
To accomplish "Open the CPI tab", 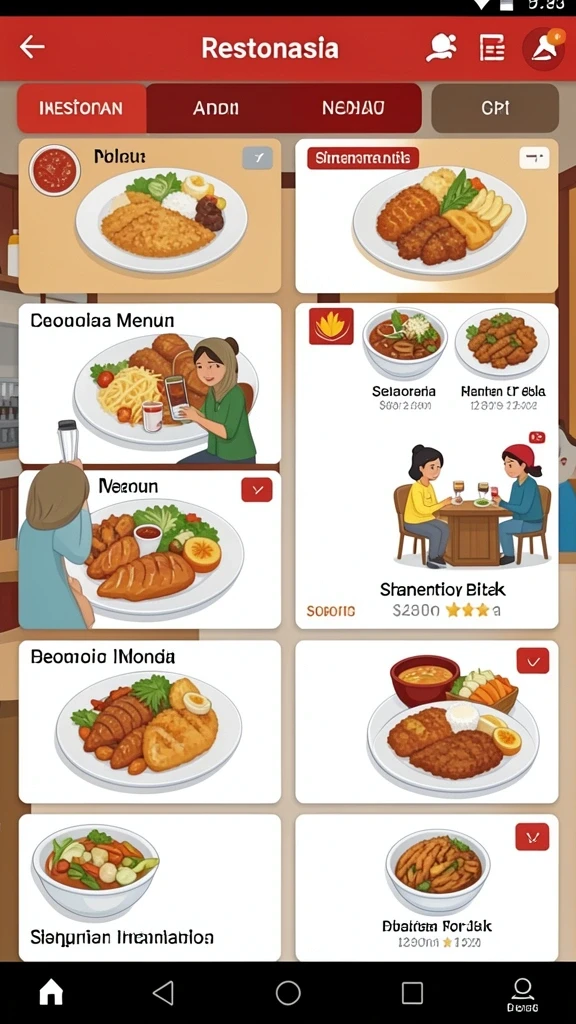I will pos(495,108).
